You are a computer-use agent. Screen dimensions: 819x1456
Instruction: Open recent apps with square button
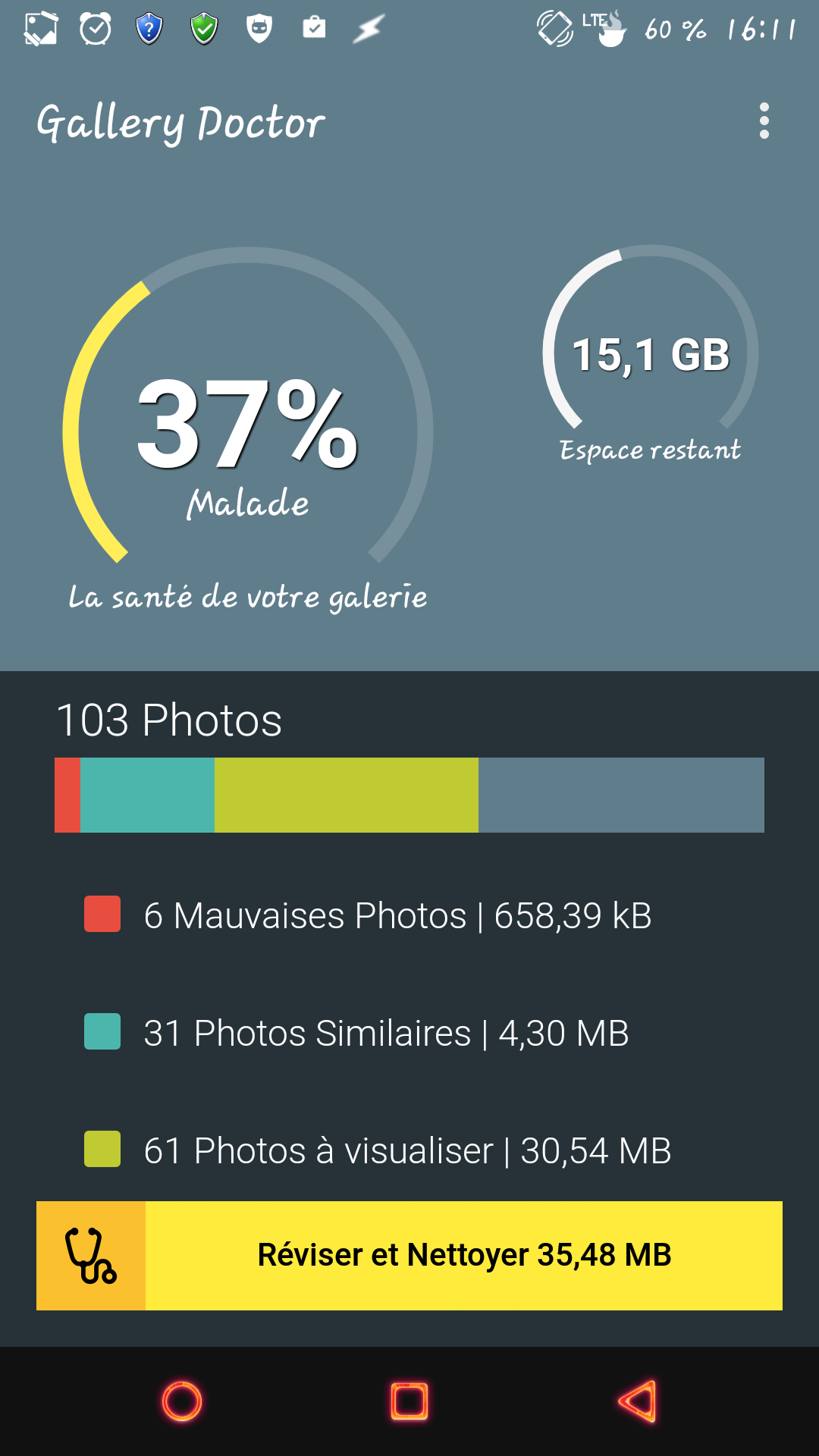[409, 1401]
